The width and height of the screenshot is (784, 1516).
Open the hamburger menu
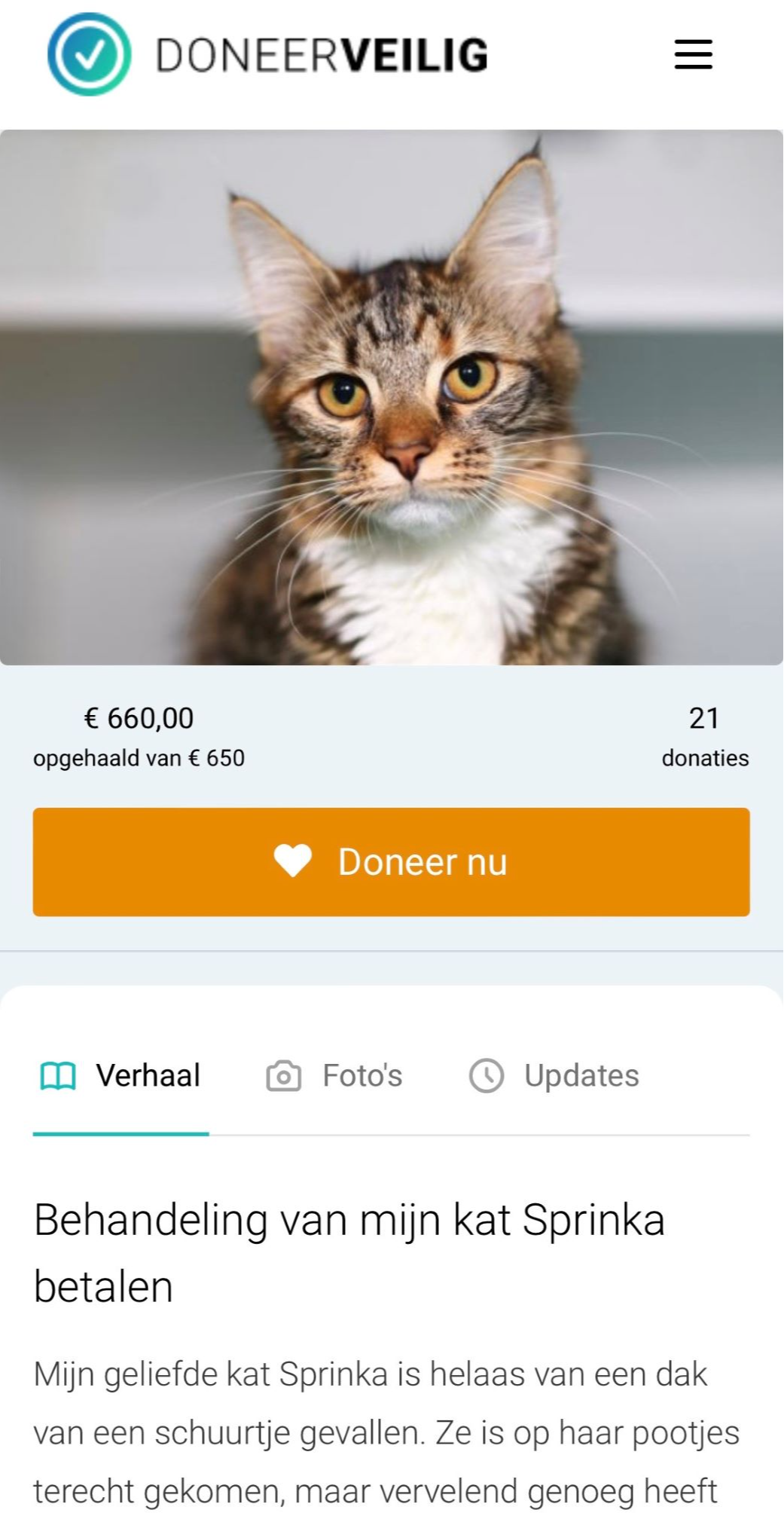coord(693,55)
